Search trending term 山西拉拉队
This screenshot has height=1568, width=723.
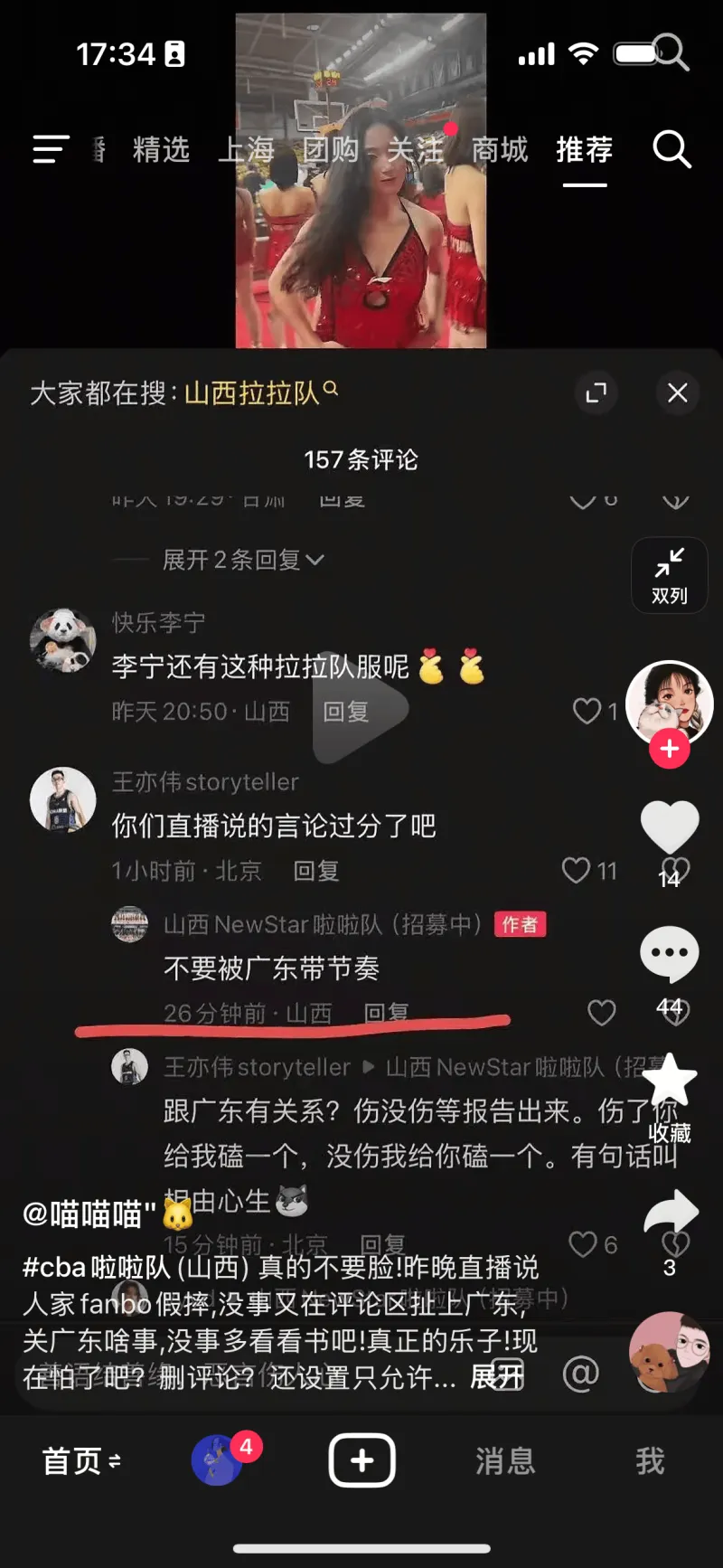point(253,393)
